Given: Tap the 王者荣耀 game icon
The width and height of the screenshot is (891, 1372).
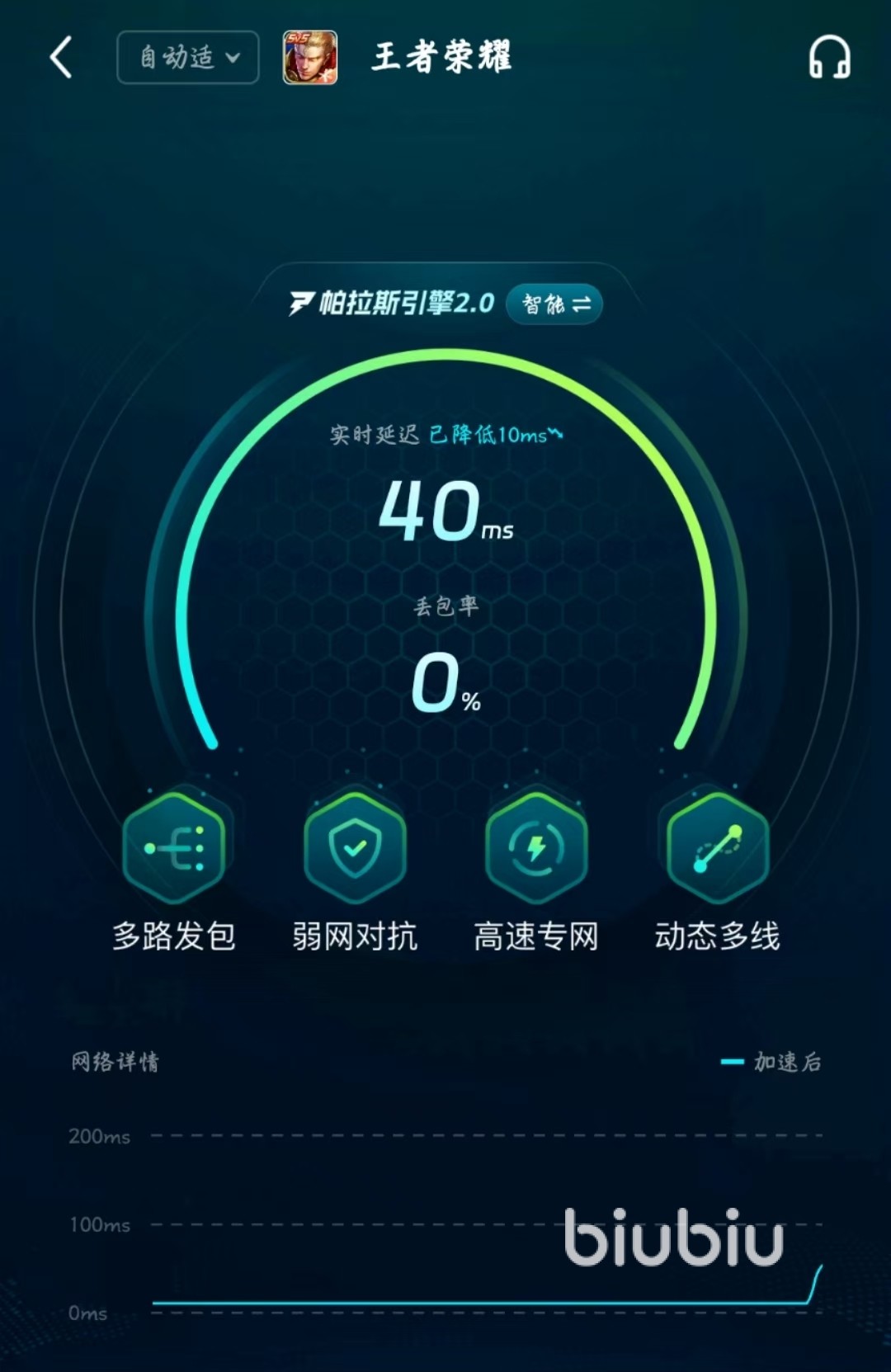Looking at the screenshot, I should [x=310, y=58].
